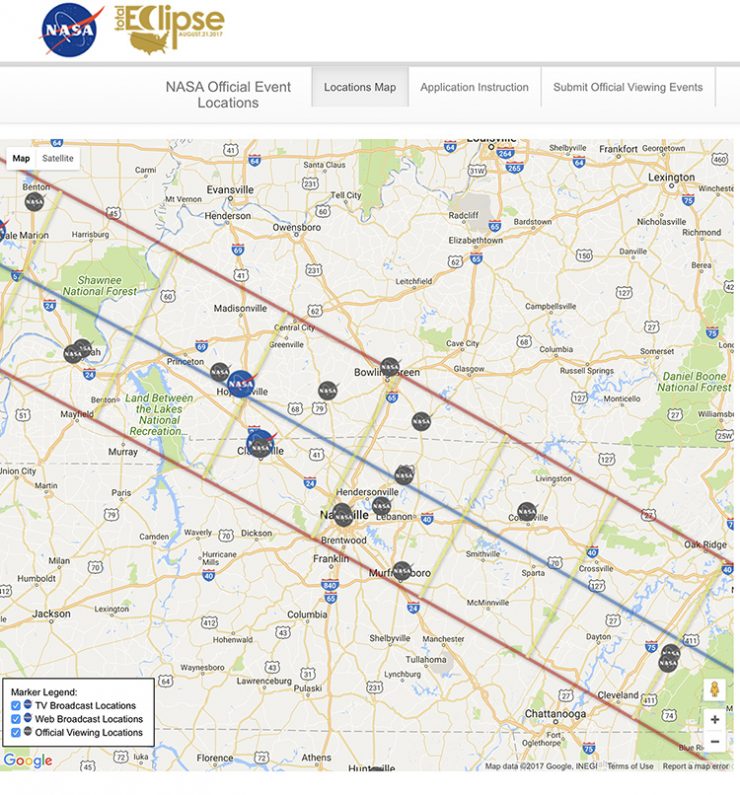
Task: Select the Map view type
Action: pyautogui.click(x=21, y=158)
